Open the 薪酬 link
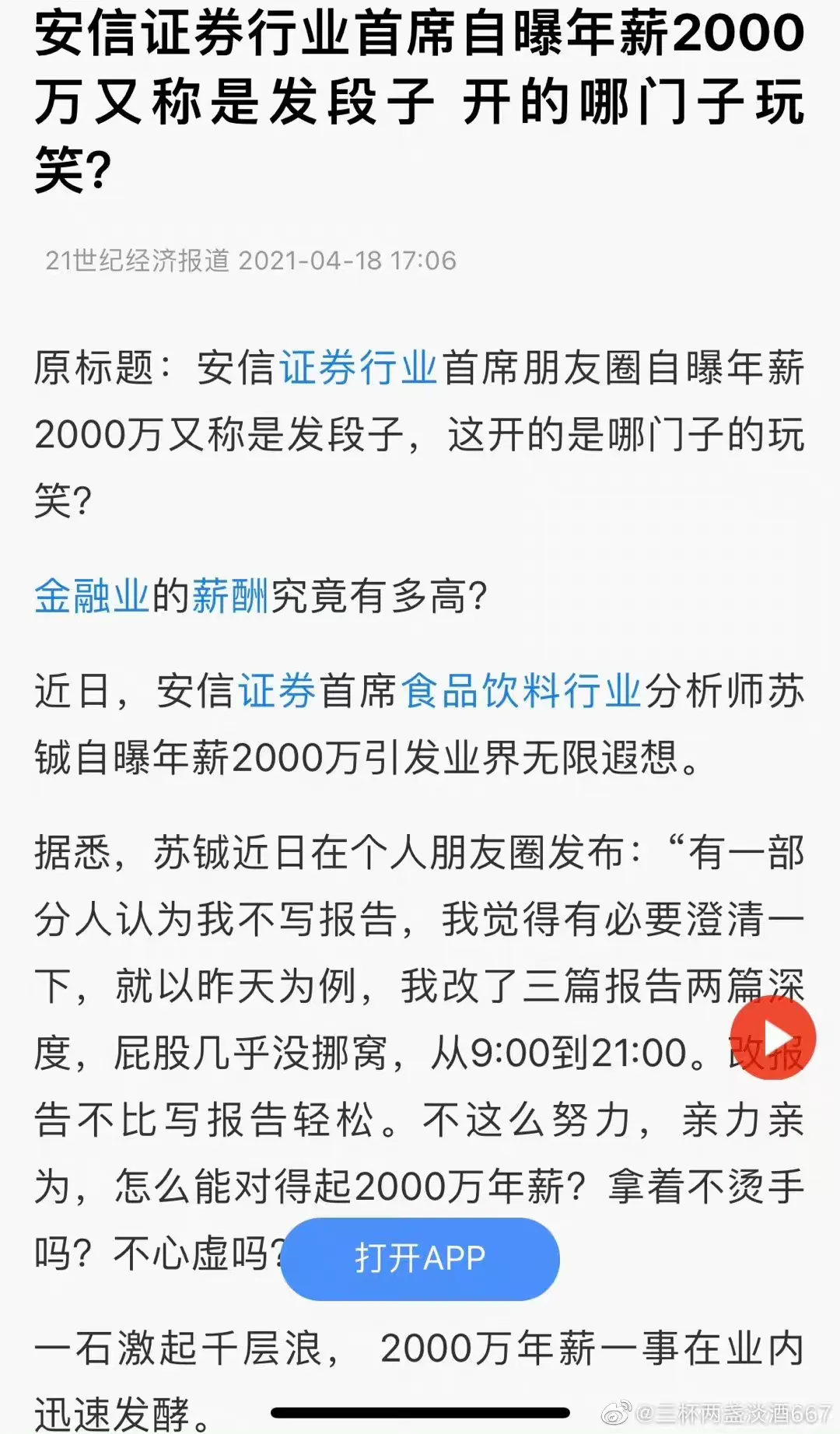The height and width of the screenshot is (1434, 840). pos(230,597)
